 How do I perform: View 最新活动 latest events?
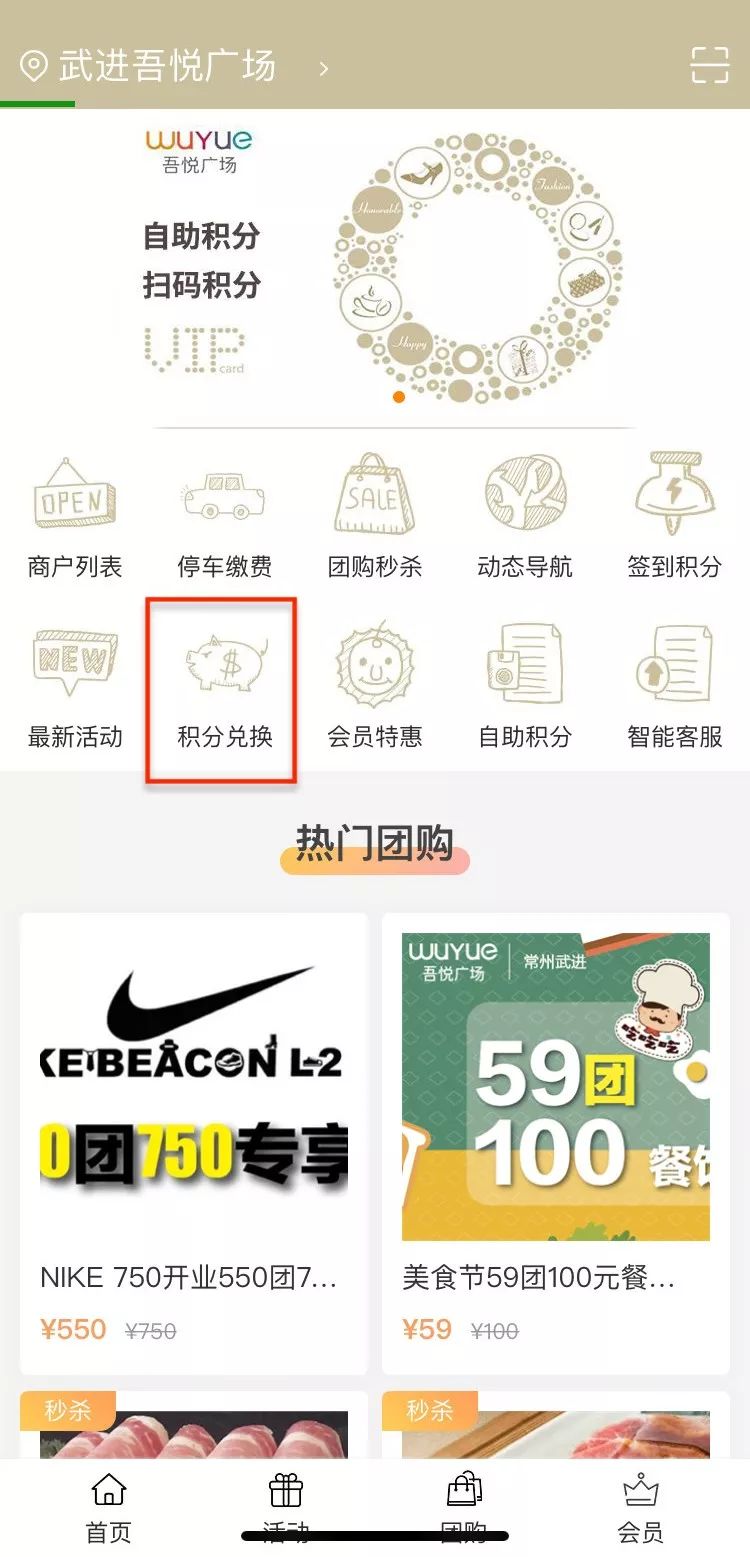(75, 686)
